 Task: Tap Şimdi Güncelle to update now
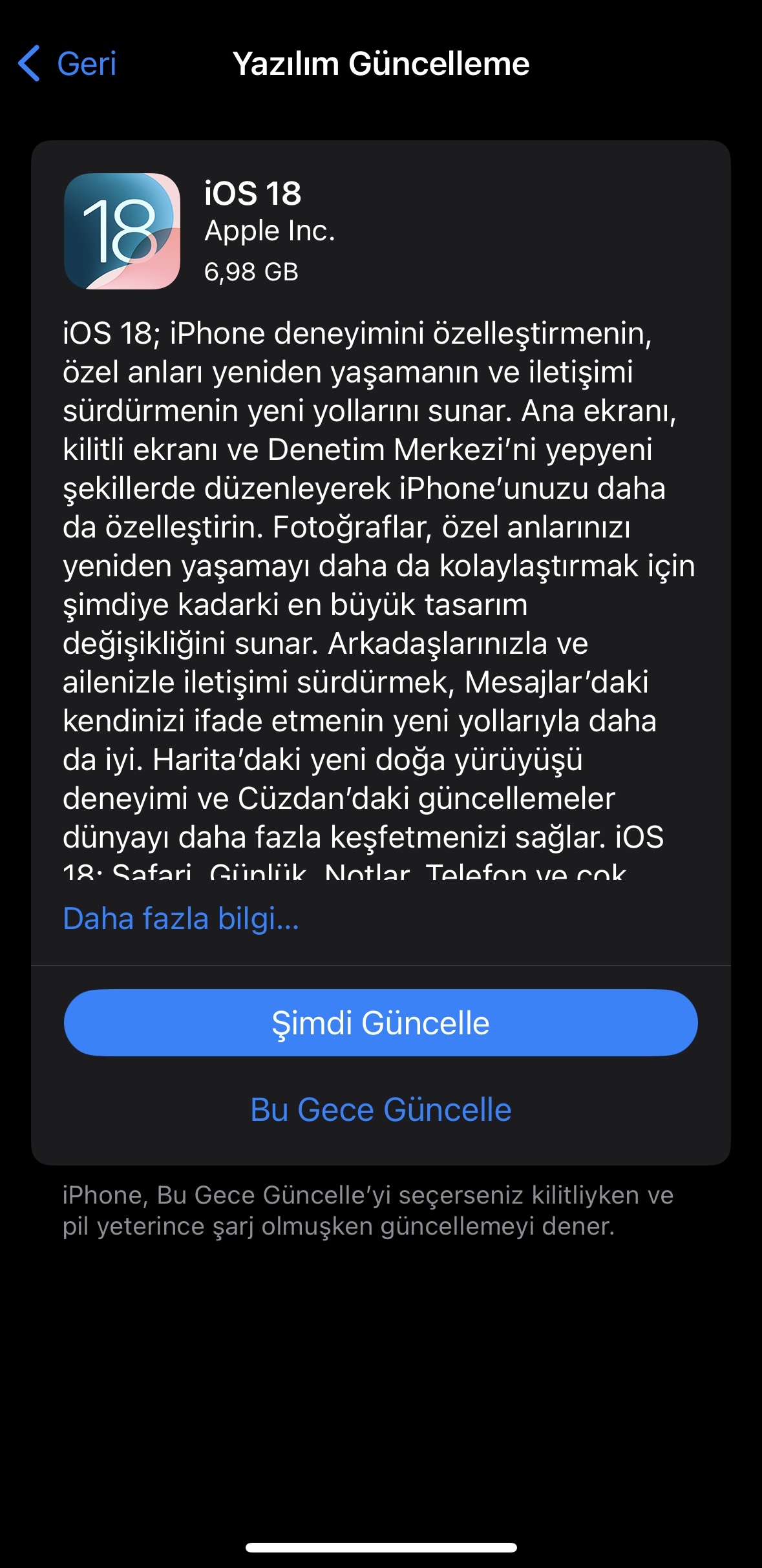[381, 1023]
